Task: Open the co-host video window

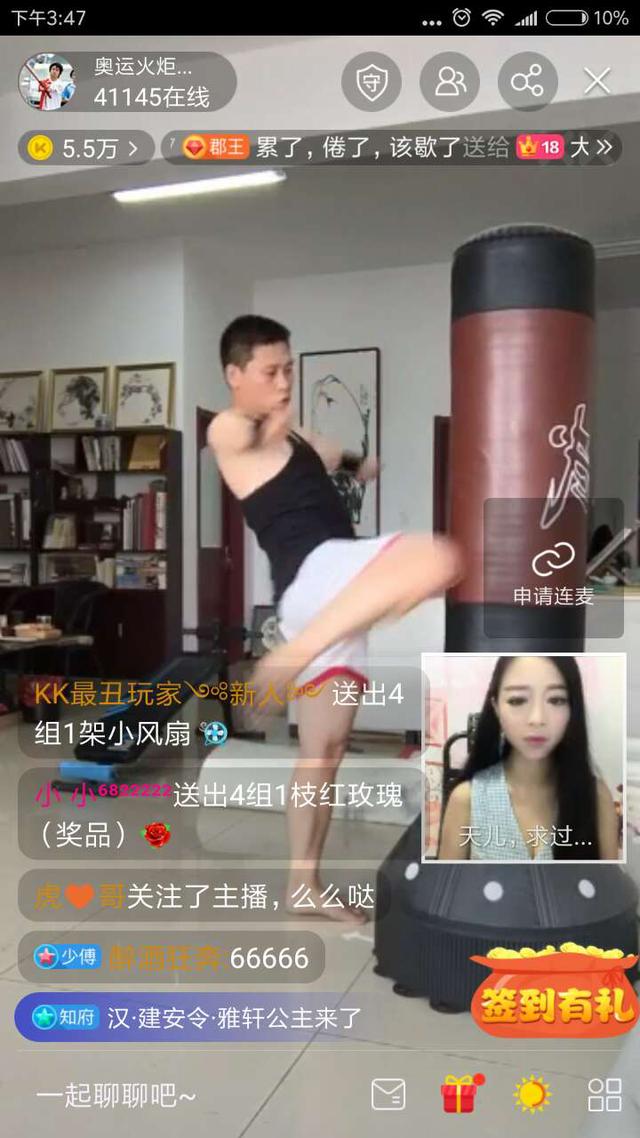Action: coord(524,757)
